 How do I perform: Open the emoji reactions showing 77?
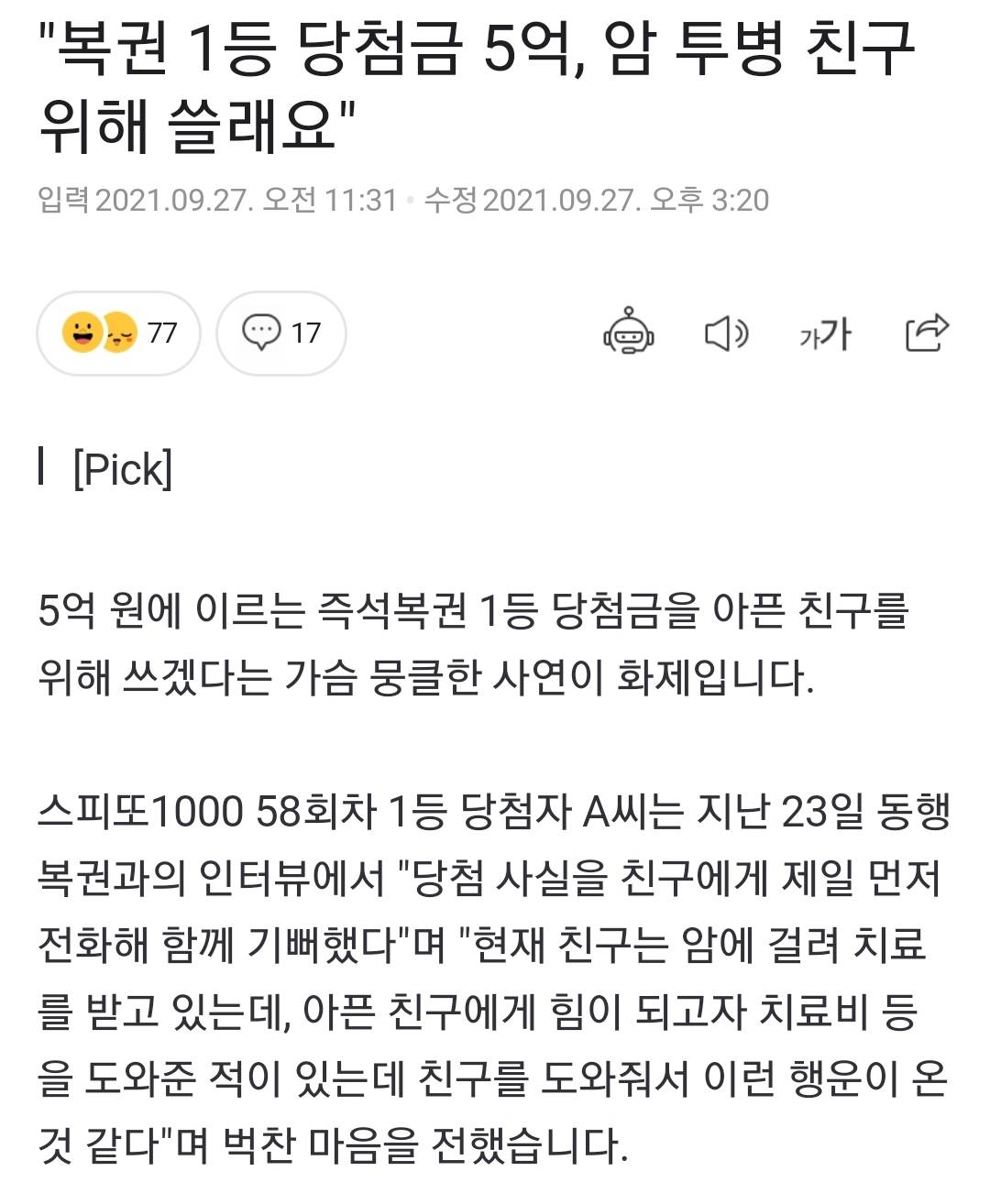[x=118, y=333]
